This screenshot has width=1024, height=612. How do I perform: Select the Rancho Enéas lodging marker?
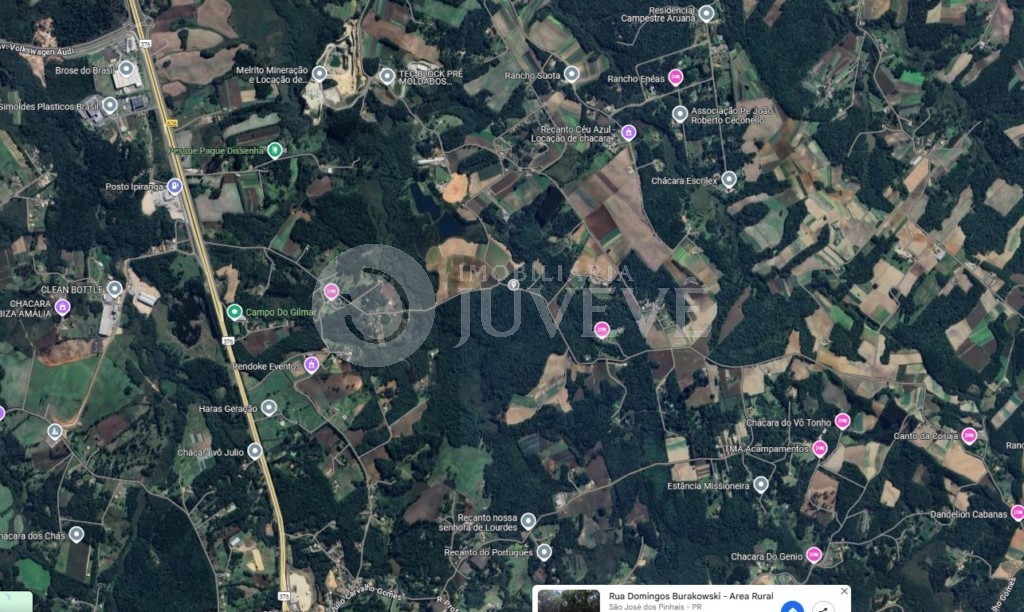pos(676,77)
